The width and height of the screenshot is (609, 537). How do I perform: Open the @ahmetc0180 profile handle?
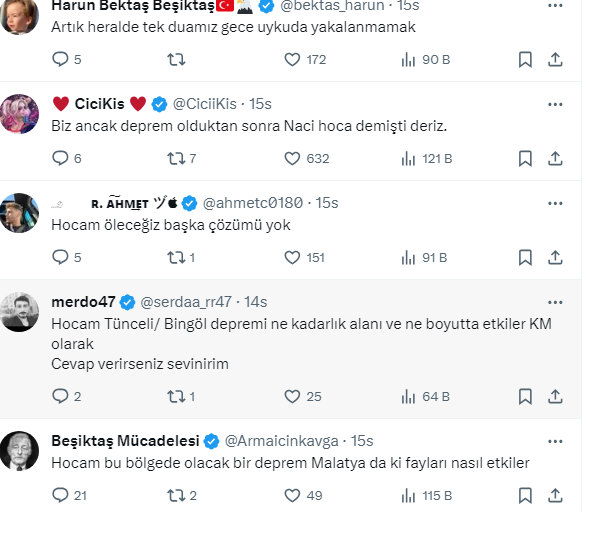coord(257,203)
